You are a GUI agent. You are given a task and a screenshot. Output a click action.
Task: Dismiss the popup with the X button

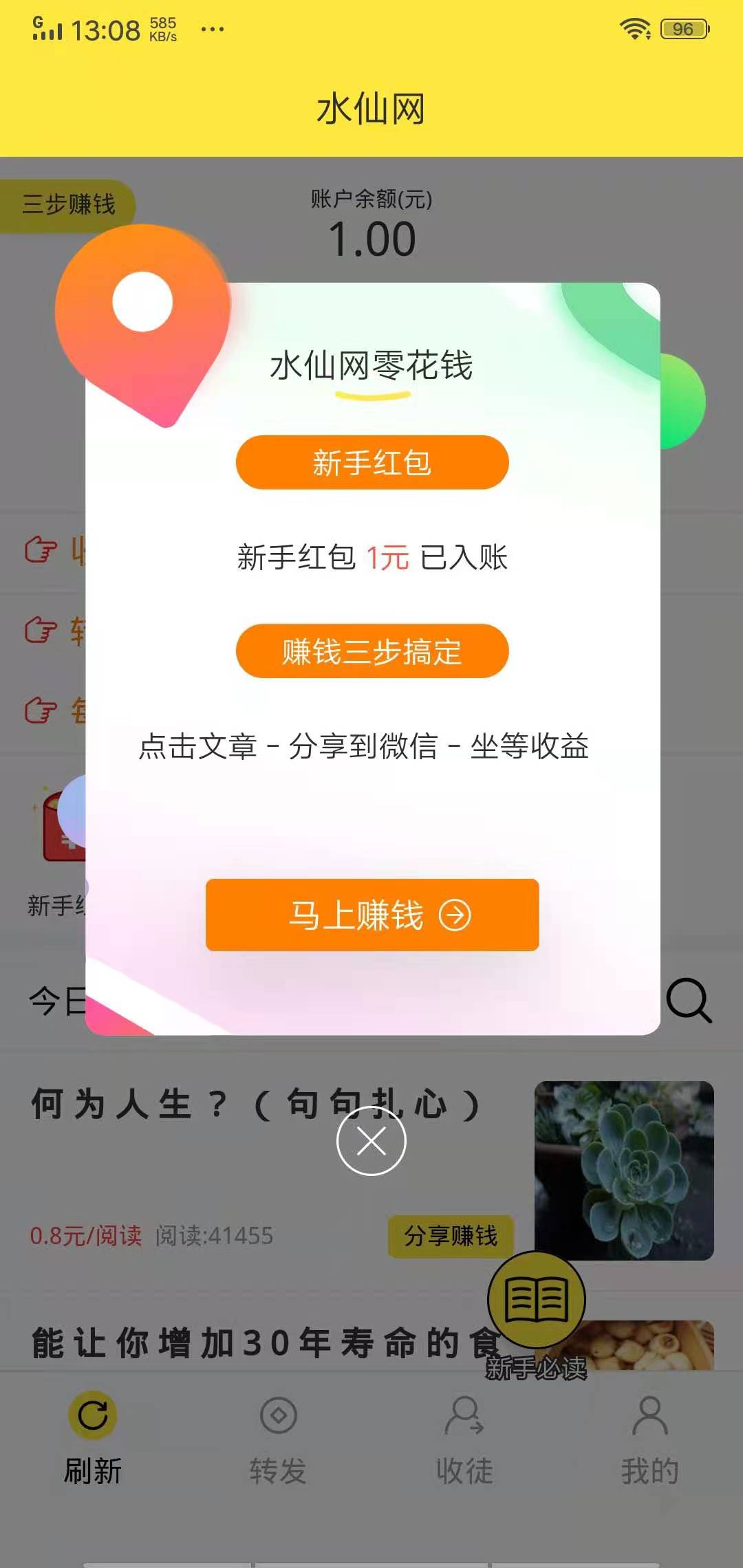[370, 1140]
